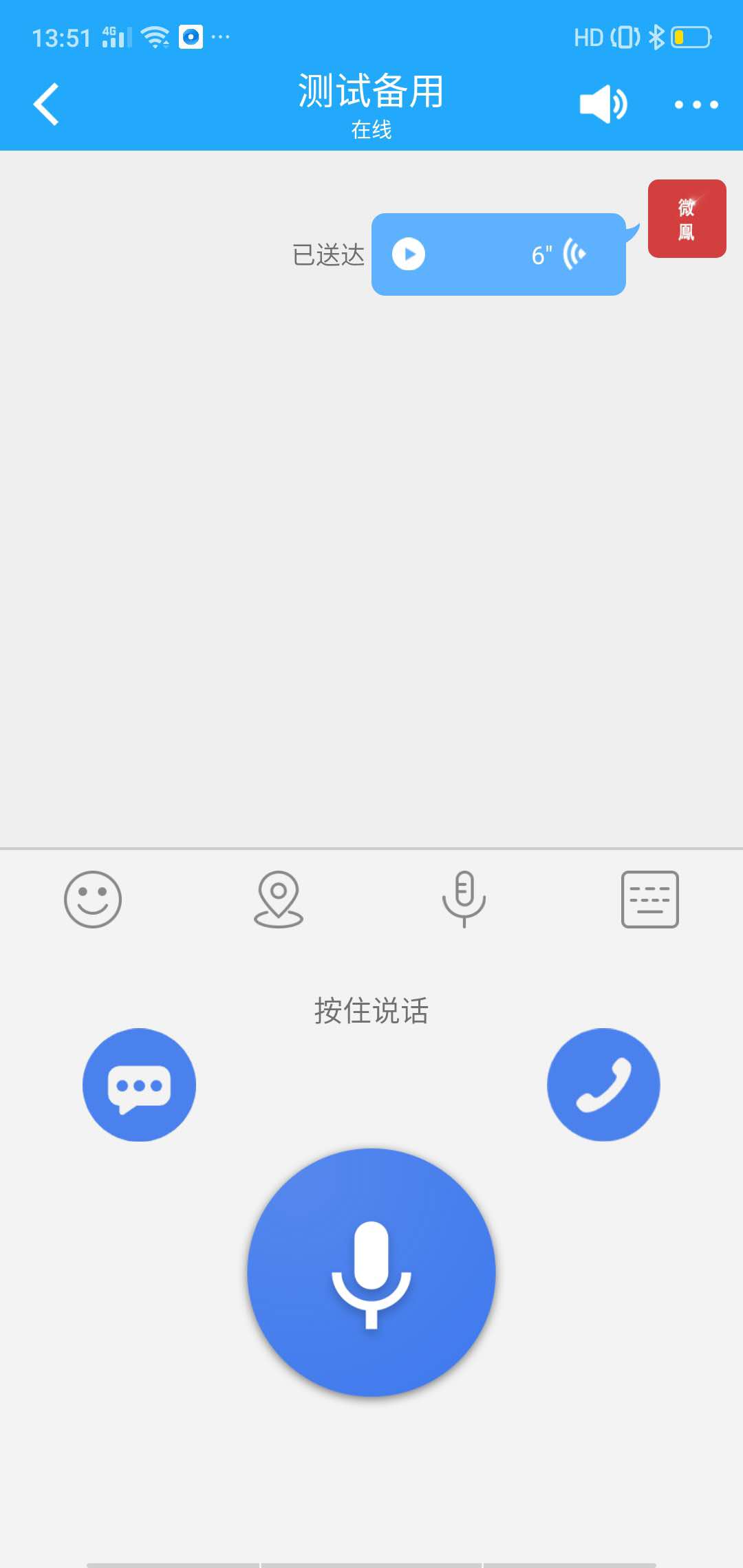Open the emoji smiley picker
This screenshot has width=743, height=1568.
click(93, 899)
